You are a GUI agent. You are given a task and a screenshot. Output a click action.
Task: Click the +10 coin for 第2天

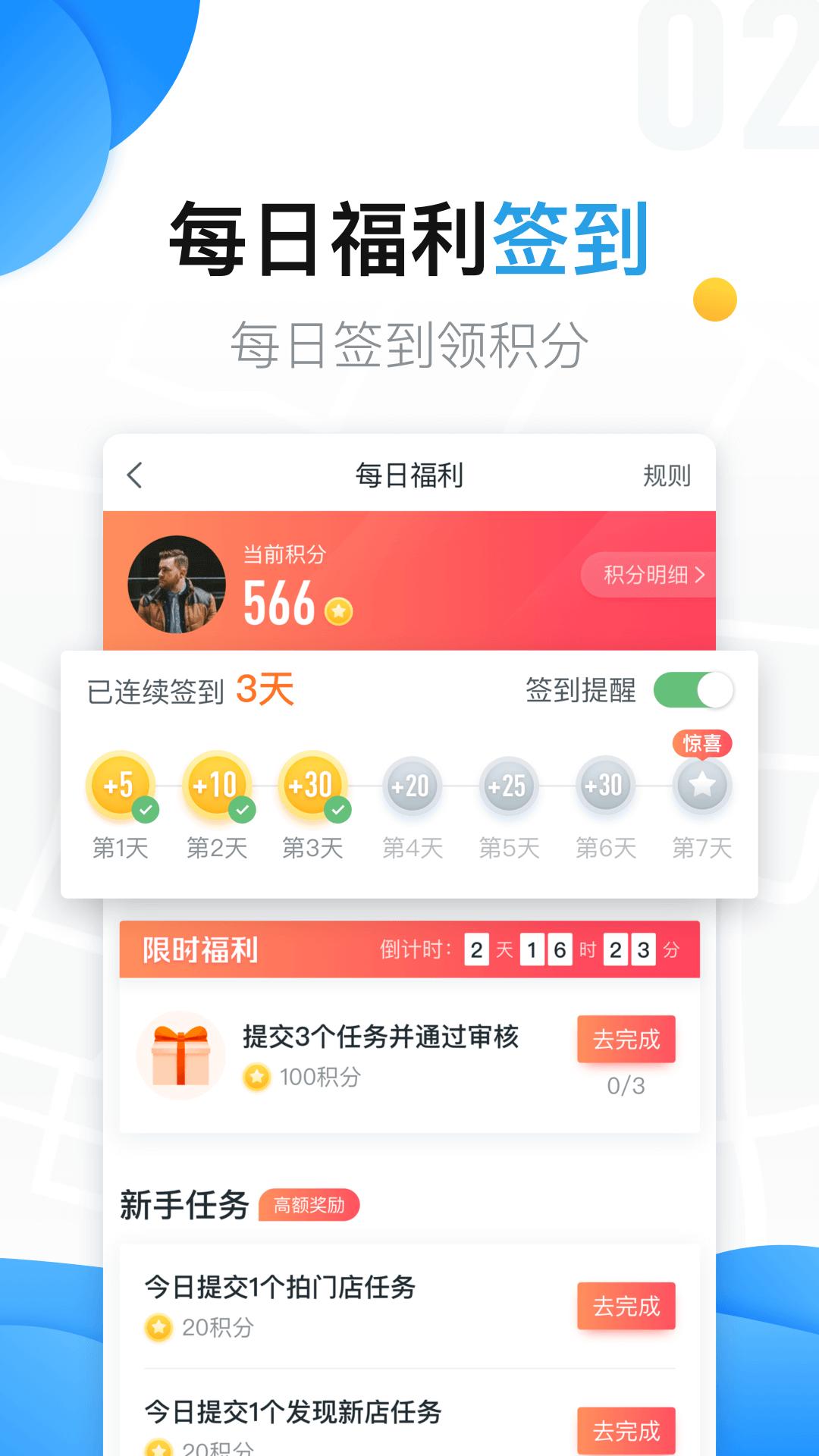point(217,786)
